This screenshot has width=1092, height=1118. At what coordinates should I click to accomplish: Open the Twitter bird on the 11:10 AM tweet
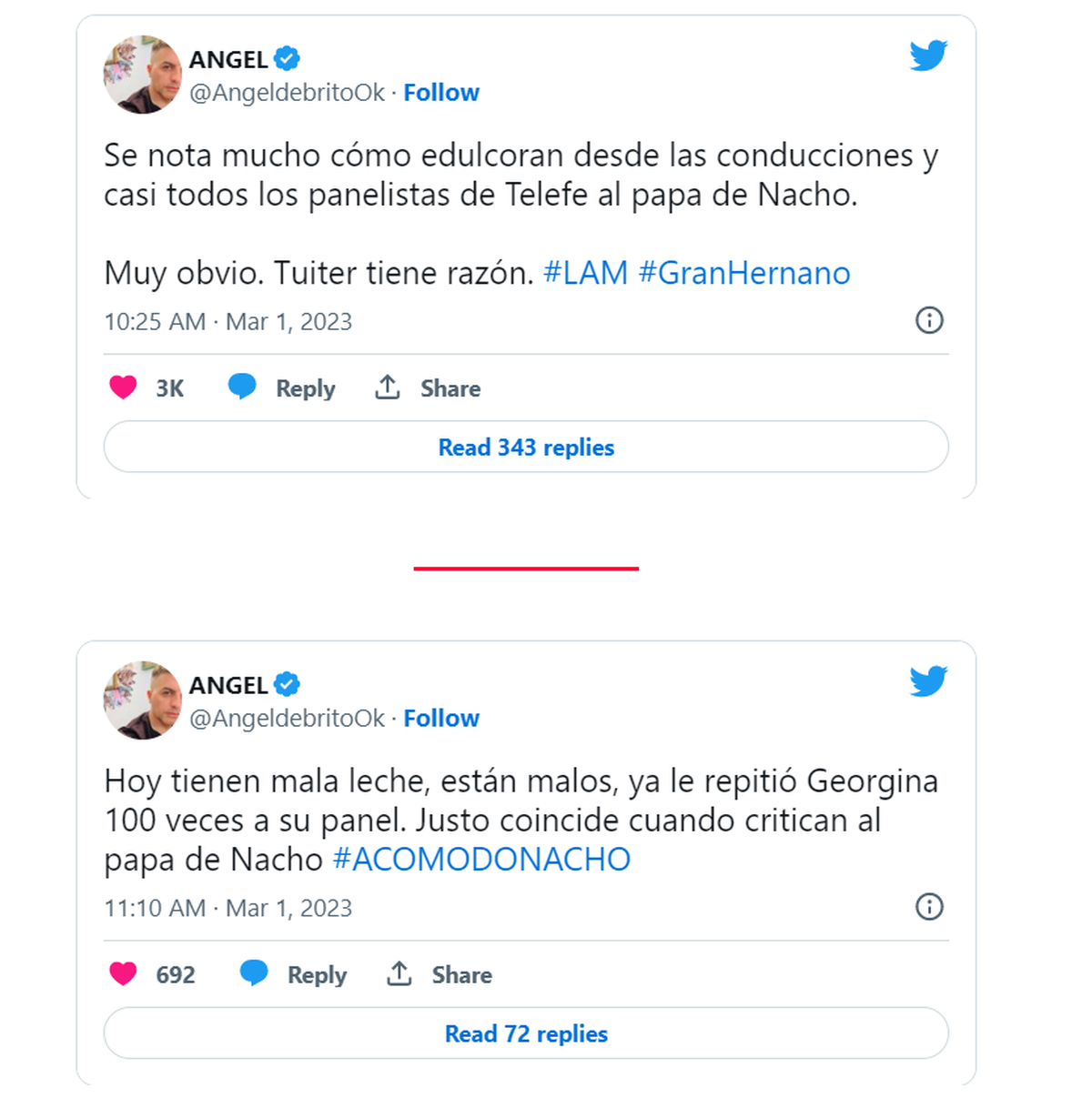(x=928, y=681)
